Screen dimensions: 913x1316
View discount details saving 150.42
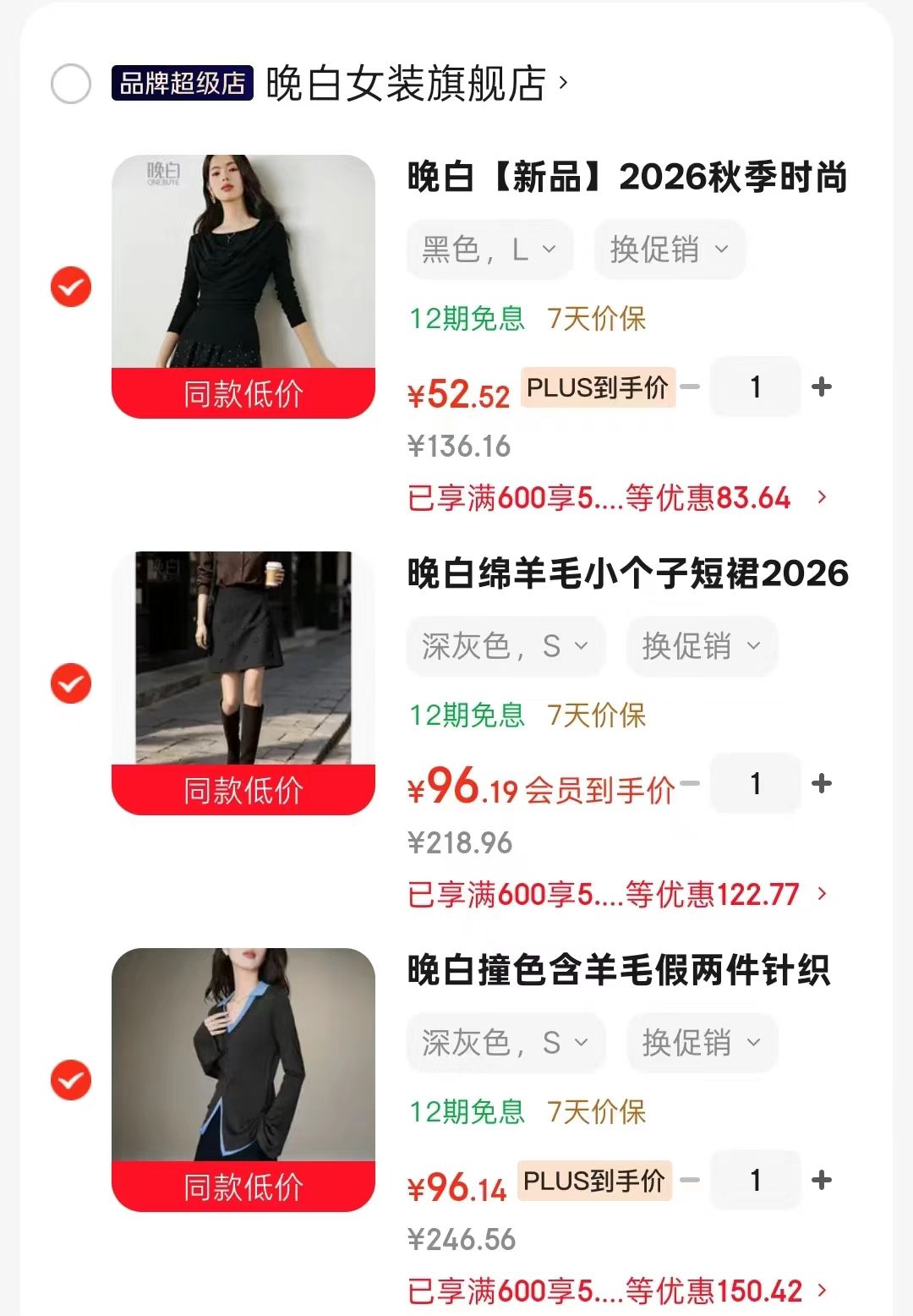[618, 1291]
